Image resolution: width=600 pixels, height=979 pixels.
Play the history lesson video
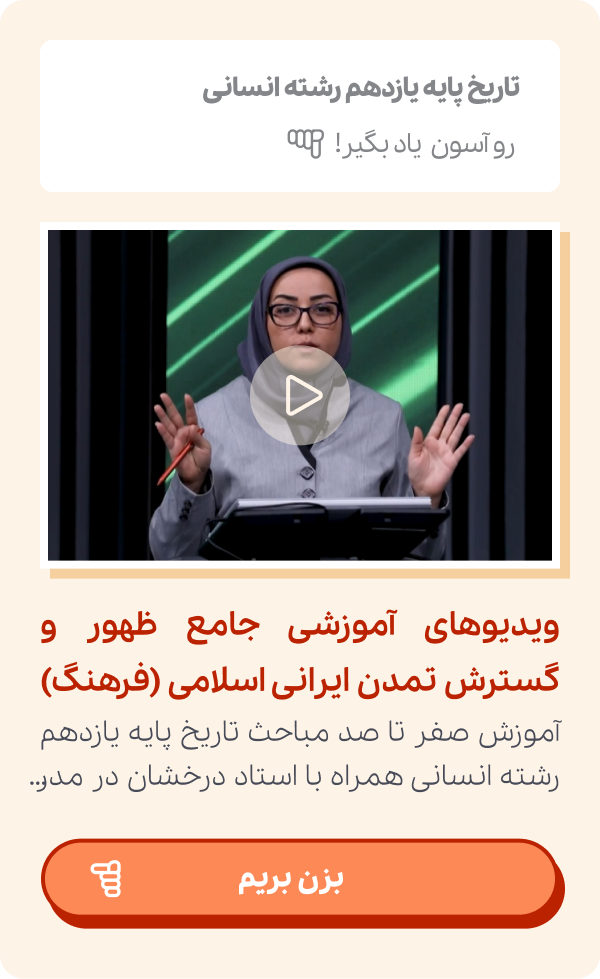coord(299,396)
